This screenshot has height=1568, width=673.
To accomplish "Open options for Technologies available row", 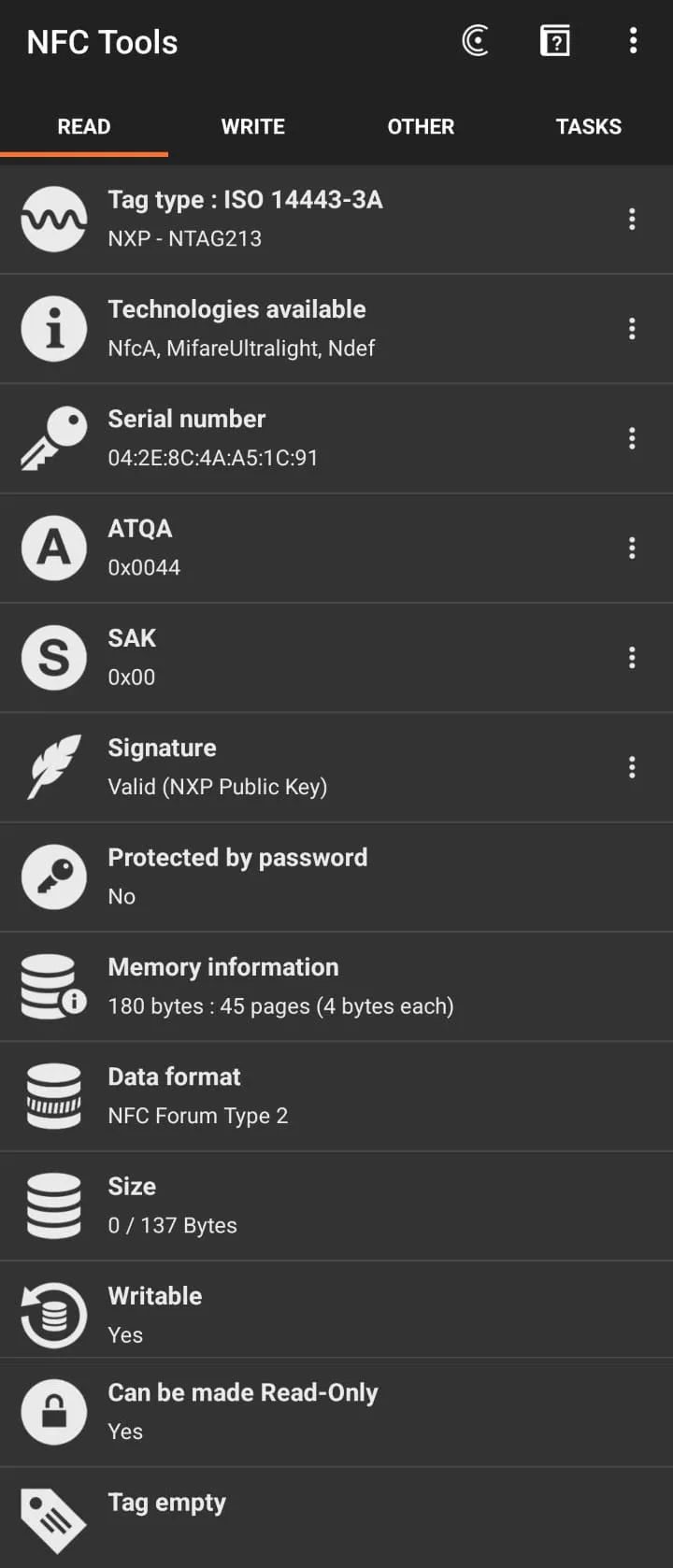I will [632, 329].
